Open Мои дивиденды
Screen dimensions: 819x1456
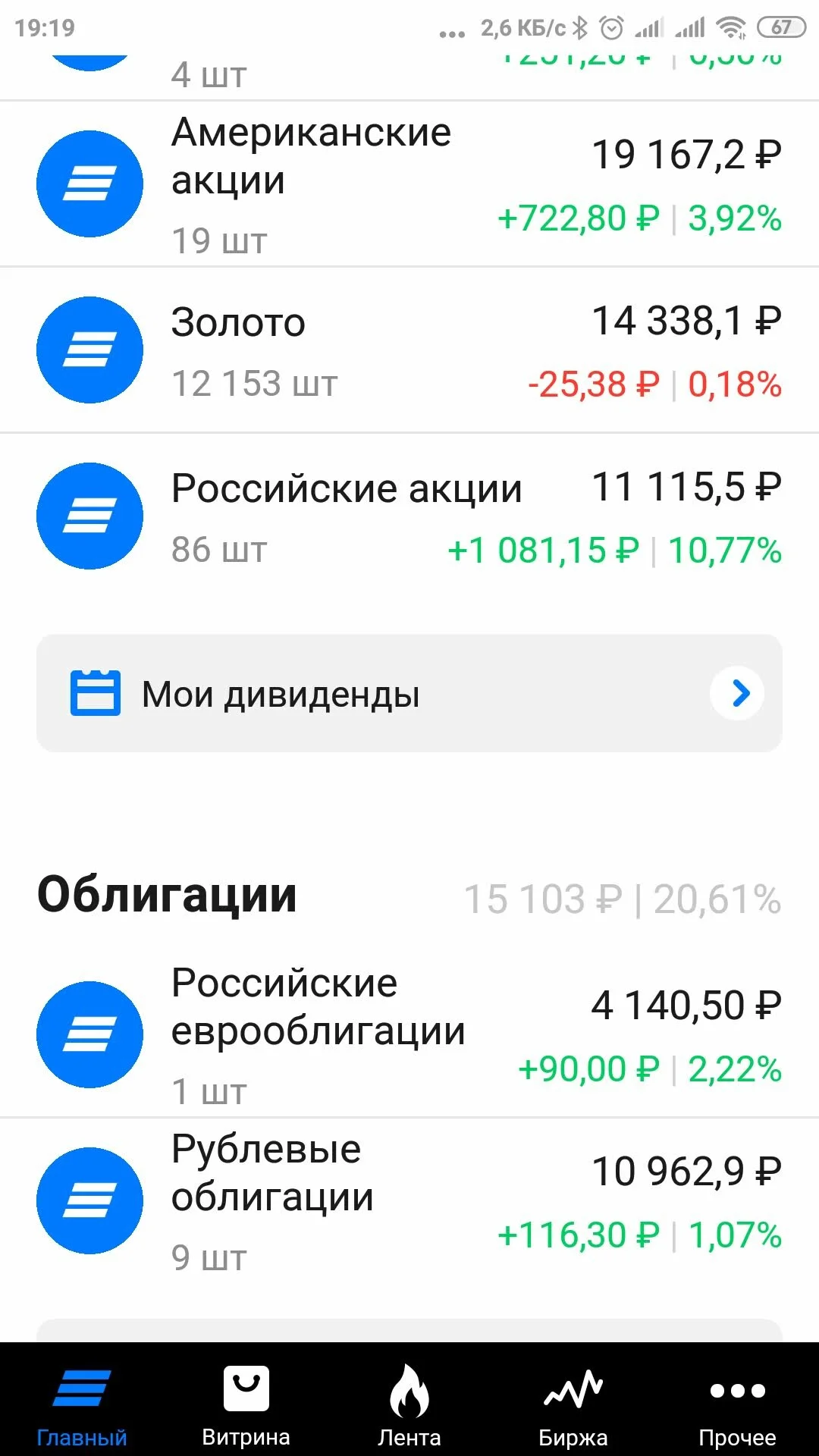click(x=409, y=693)
